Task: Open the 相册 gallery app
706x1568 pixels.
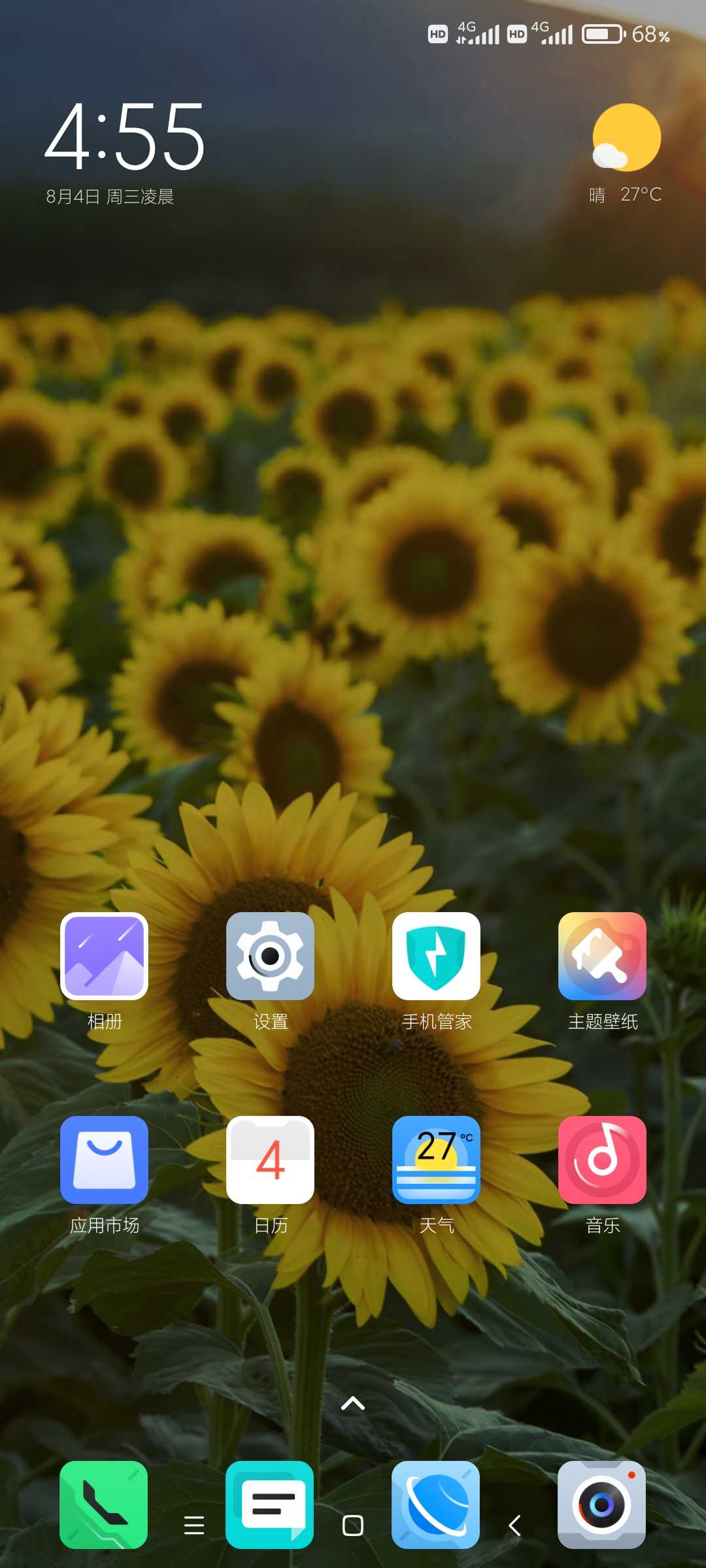Action: [104, 956]
